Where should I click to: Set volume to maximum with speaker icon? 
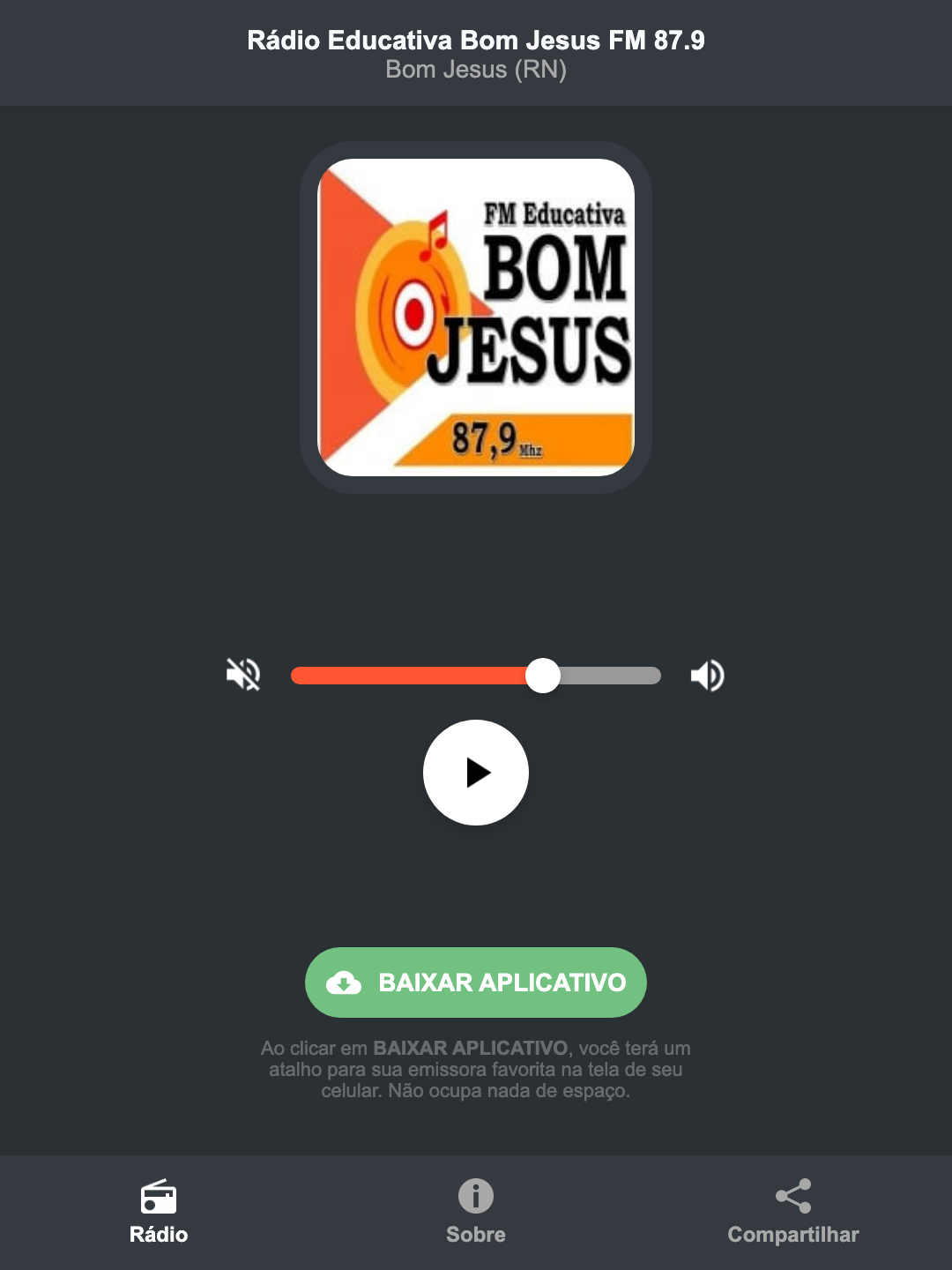coord(707,675)
